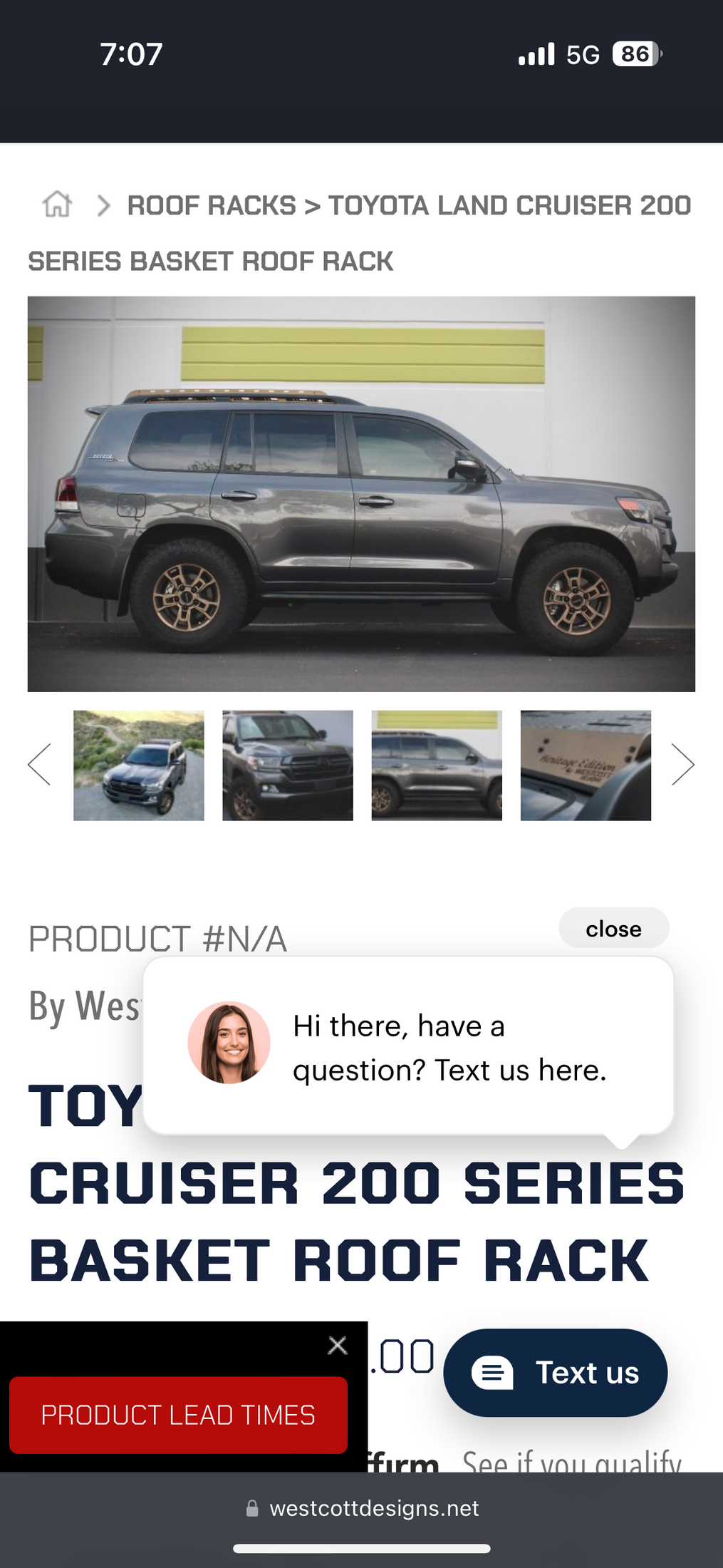Select the side profile thumbnail photo
The width and height of the screenshot is (723, 1568).
[x=437, y=765]
